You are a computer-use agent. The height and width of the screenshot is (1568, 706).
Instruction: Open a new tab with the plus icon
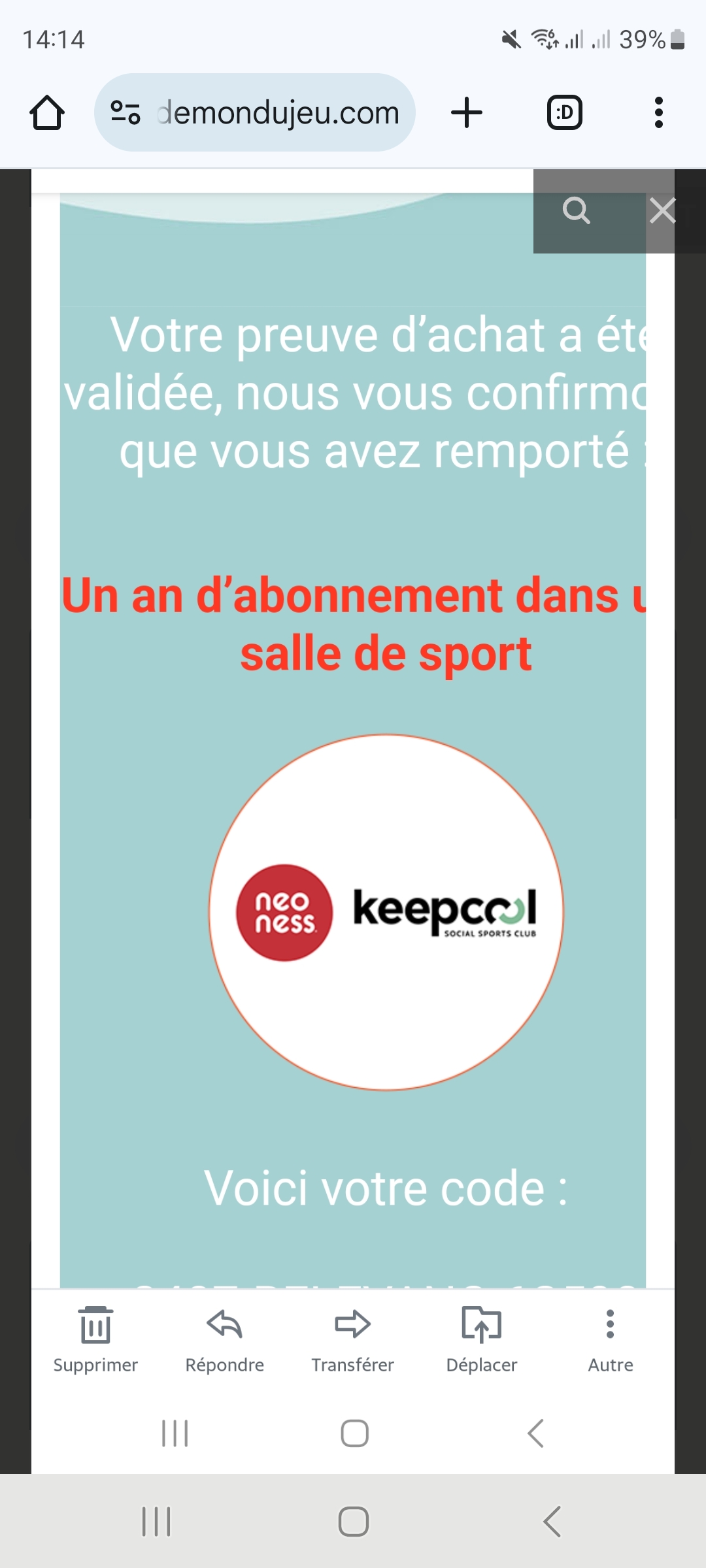pyautogui.click(x=467, y=113)
